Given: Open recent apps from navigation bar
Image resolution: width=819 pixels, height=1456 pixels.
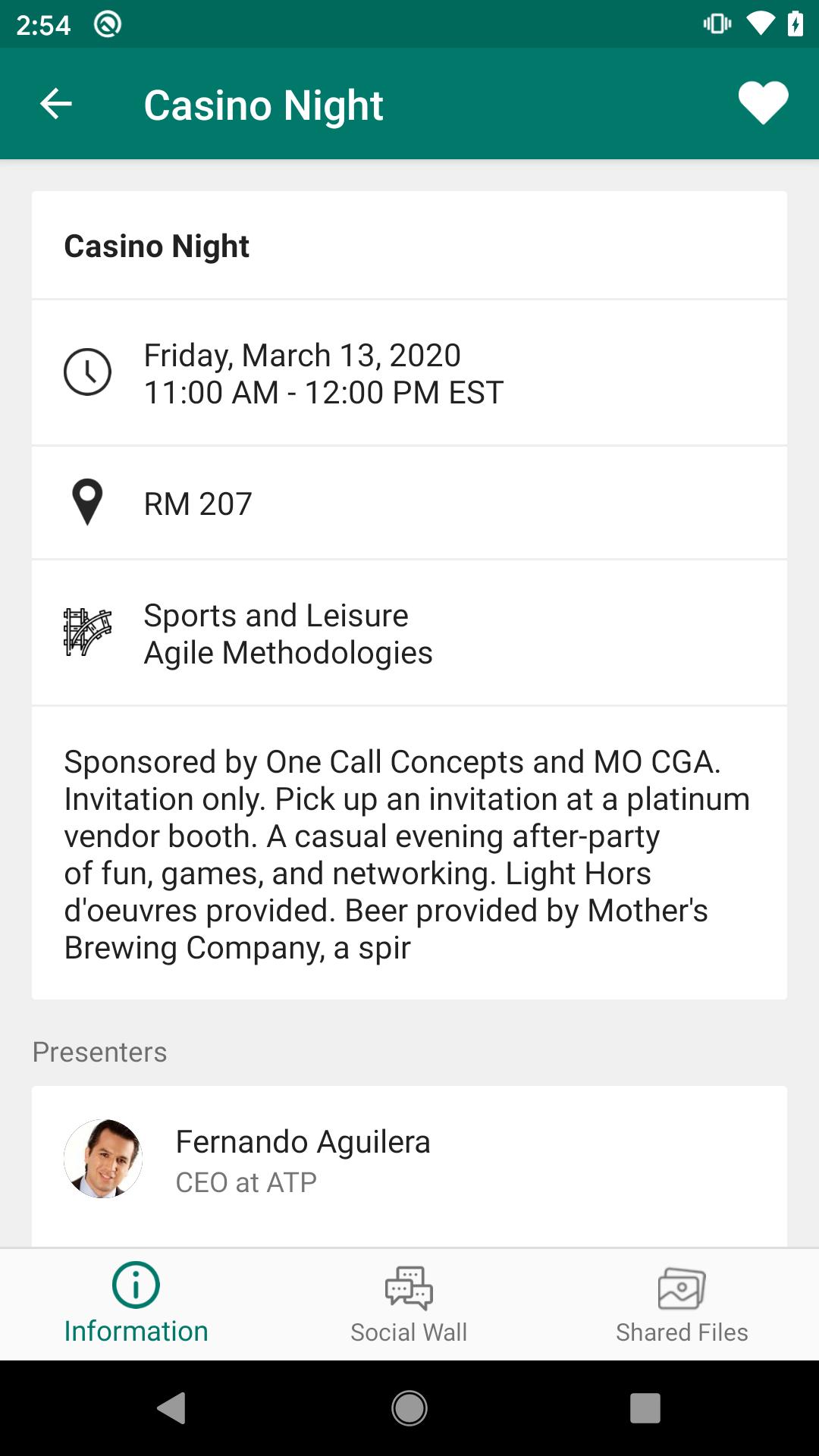Looking at the screenshot, I should point(645,1408).
